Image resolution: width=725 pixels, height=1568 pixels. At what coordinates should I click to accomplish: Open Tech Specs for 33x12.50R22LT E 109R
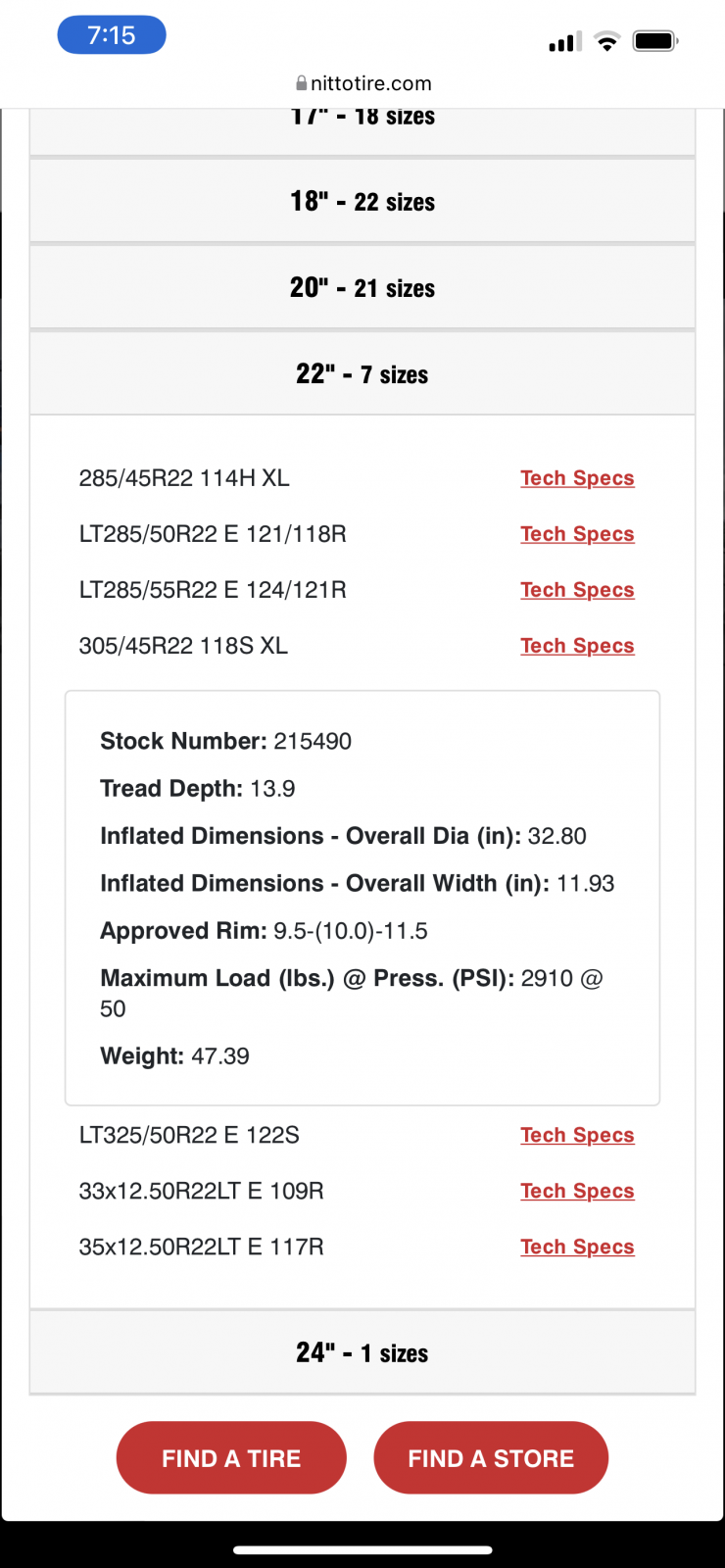[577, 1191]
